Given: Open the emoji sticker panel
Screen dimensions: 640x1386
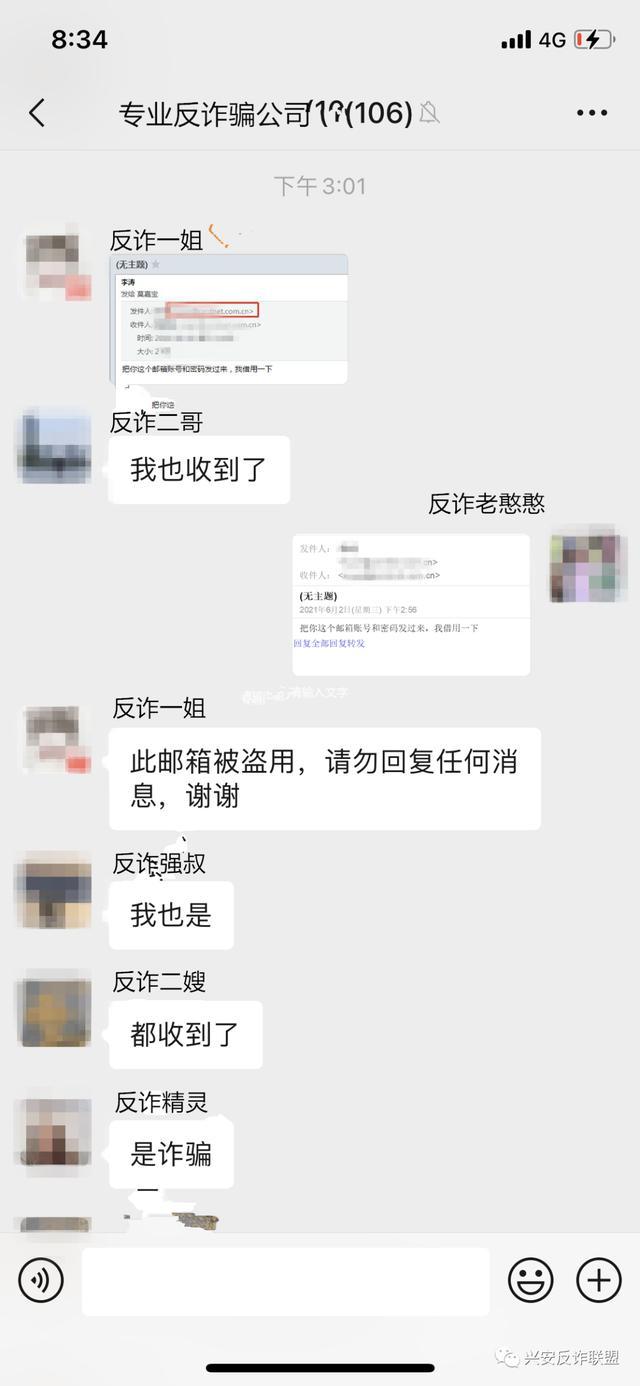Looking at the screenshot, I should click(530, 1280).
